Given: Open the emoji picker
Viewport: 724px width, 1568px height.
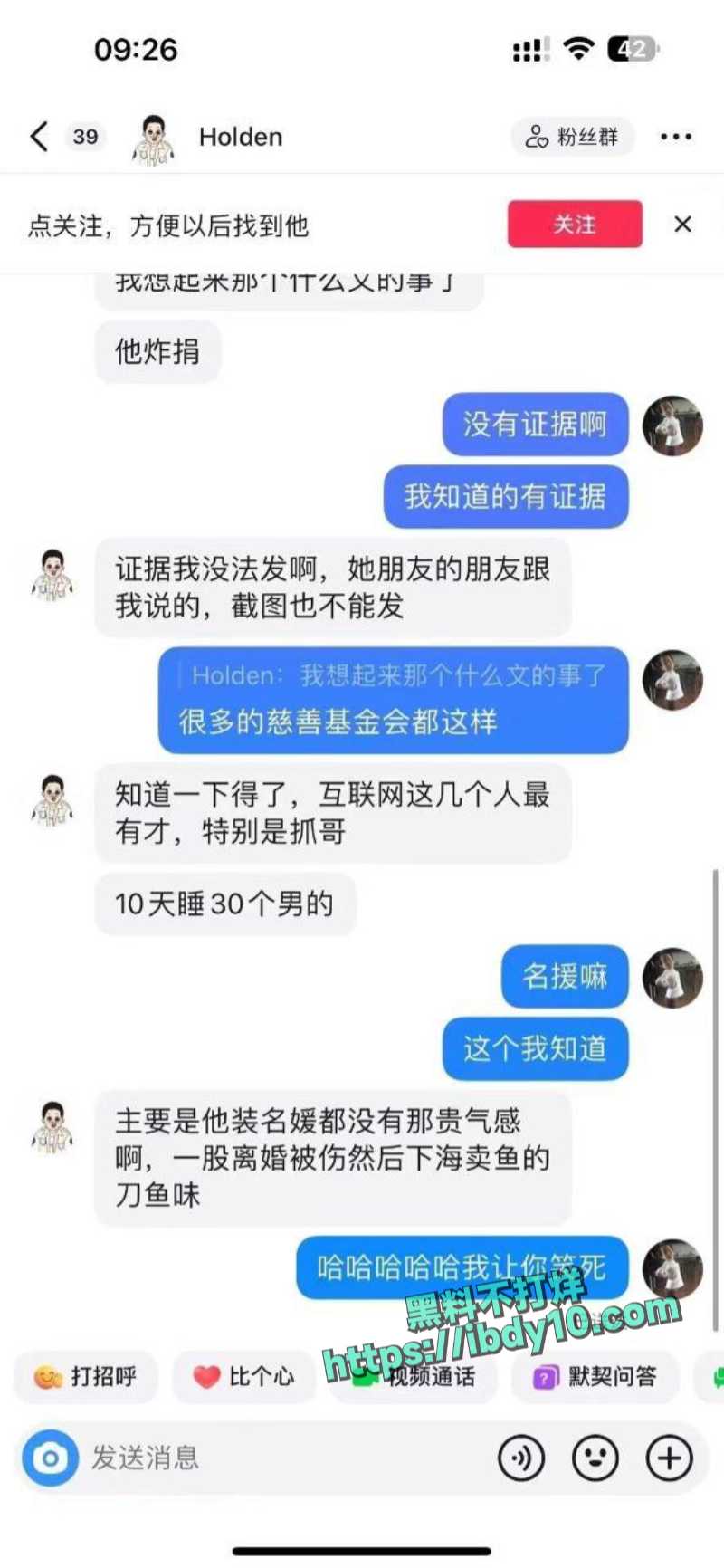Looking at the screenshot, I should coord(595,1458).
